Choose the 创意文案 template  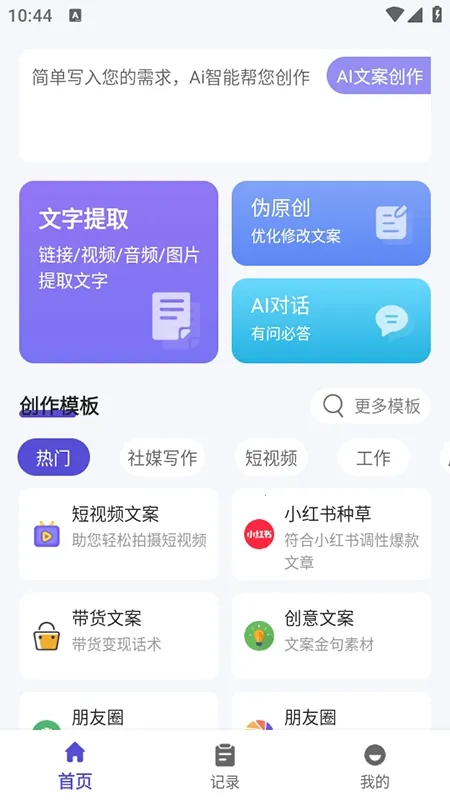pyautogui.click(x=331, y=636)
